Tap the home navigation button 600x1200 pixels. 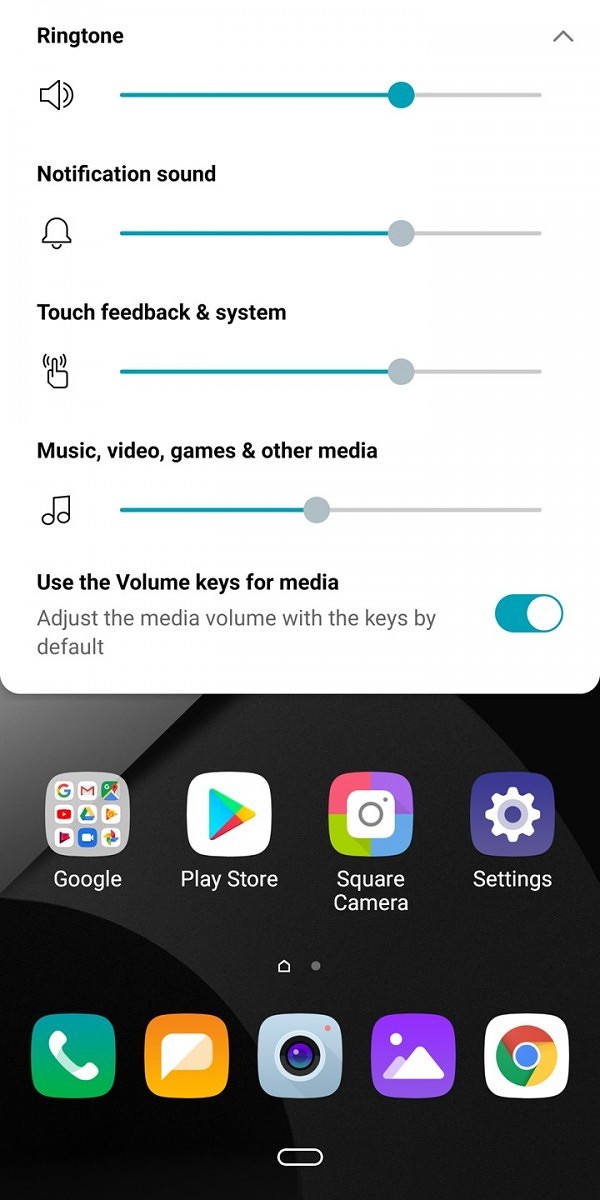[x=300, y=1157]
